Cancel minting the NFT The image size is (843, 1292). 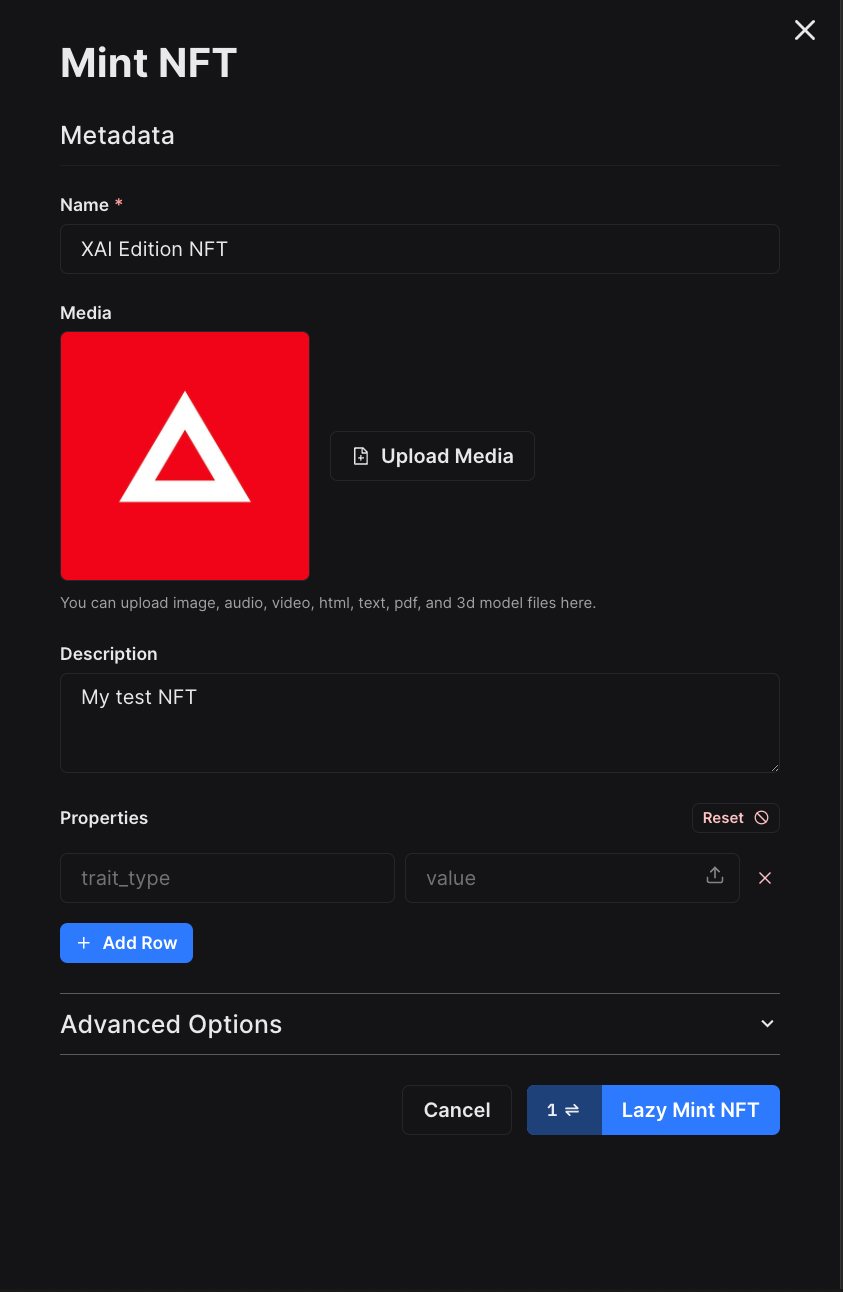point(456,1110)
